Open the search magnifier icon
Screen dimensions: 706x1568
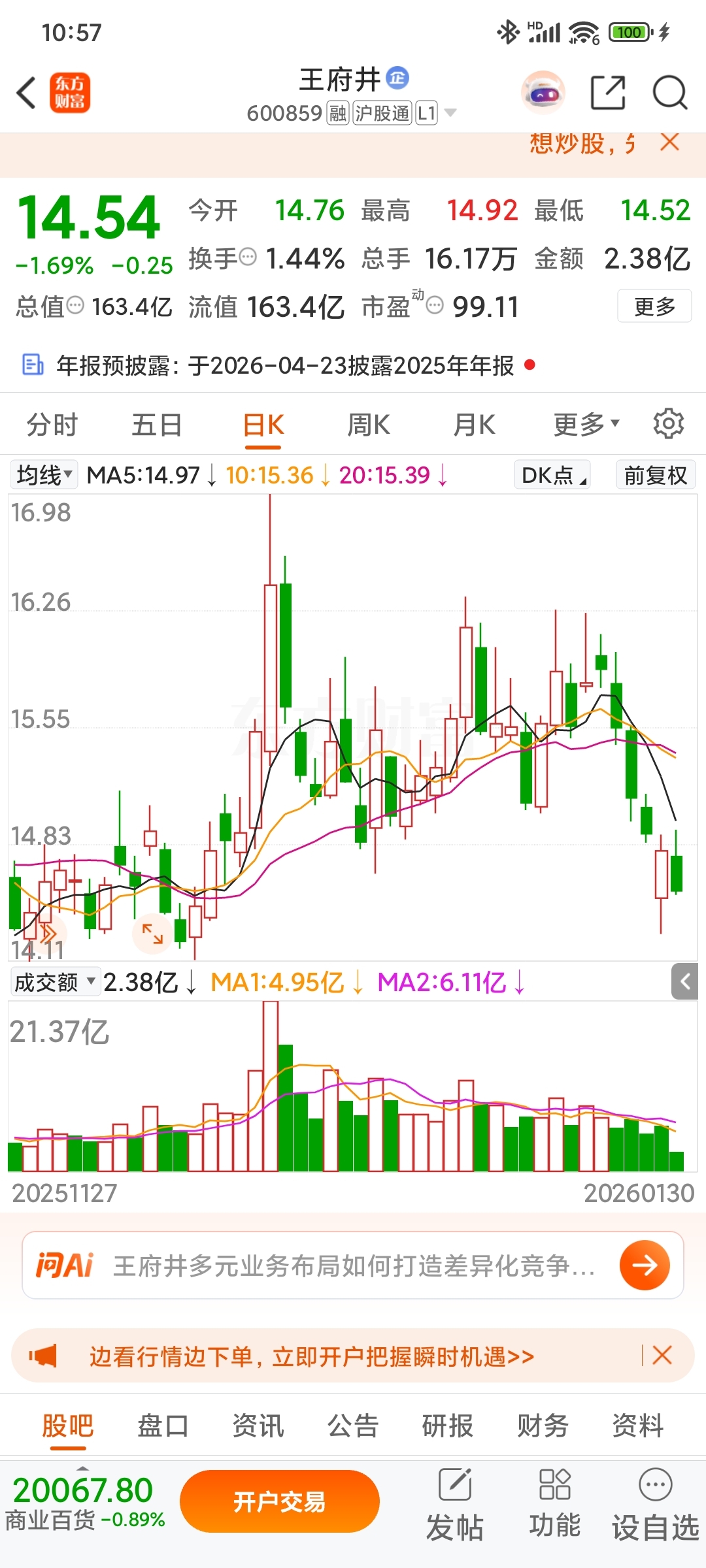[x=670, y=92]
